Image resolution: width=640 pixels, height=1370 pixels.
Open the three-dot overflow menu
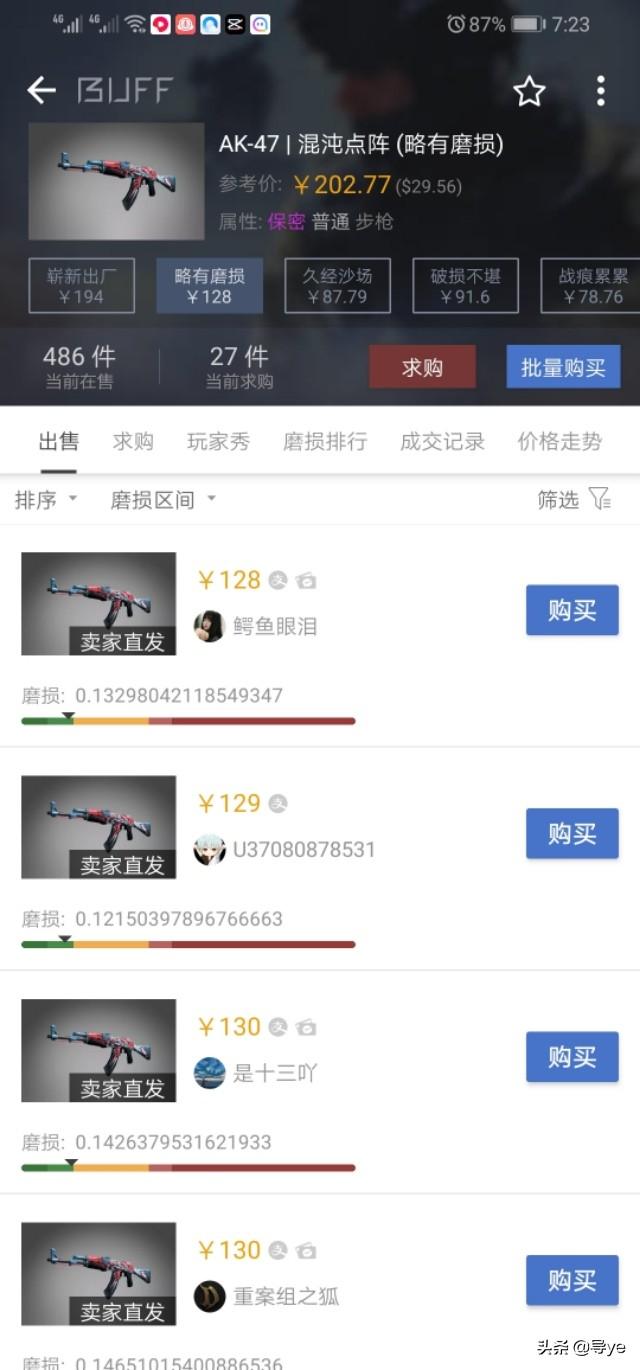pos(600,91)
